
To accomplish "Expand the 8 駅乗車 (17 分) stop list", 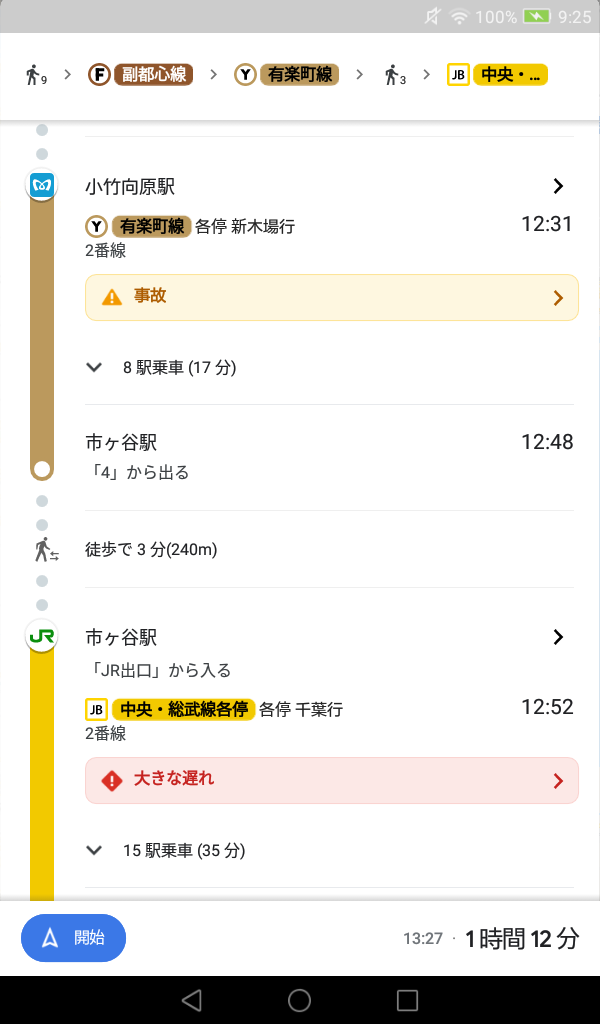I will tap(163, 367).
